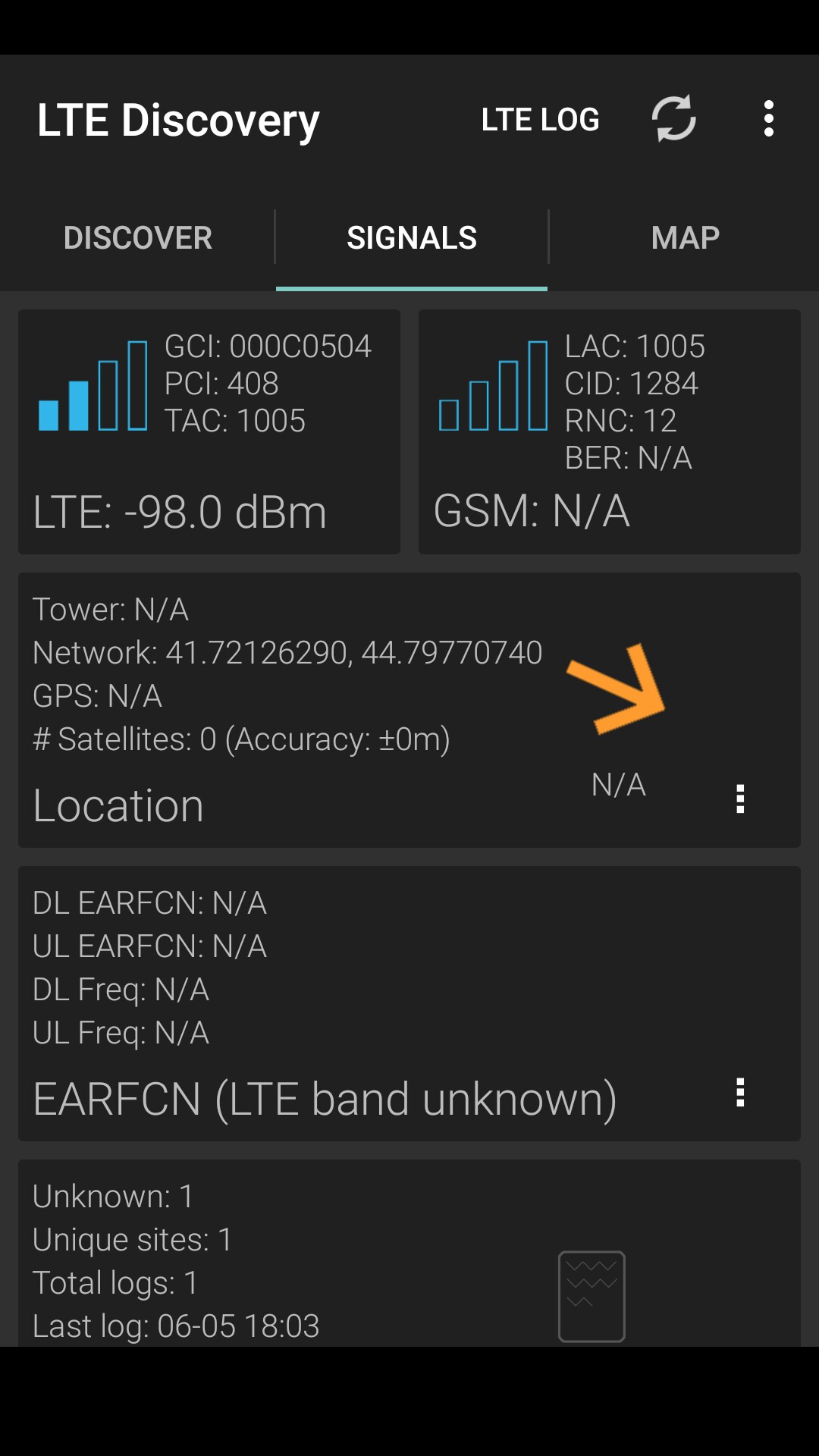Viewport: 819px width, 1456px height.
Task: Switch to the DISCOVER tab
Action: tap(138, 238)
